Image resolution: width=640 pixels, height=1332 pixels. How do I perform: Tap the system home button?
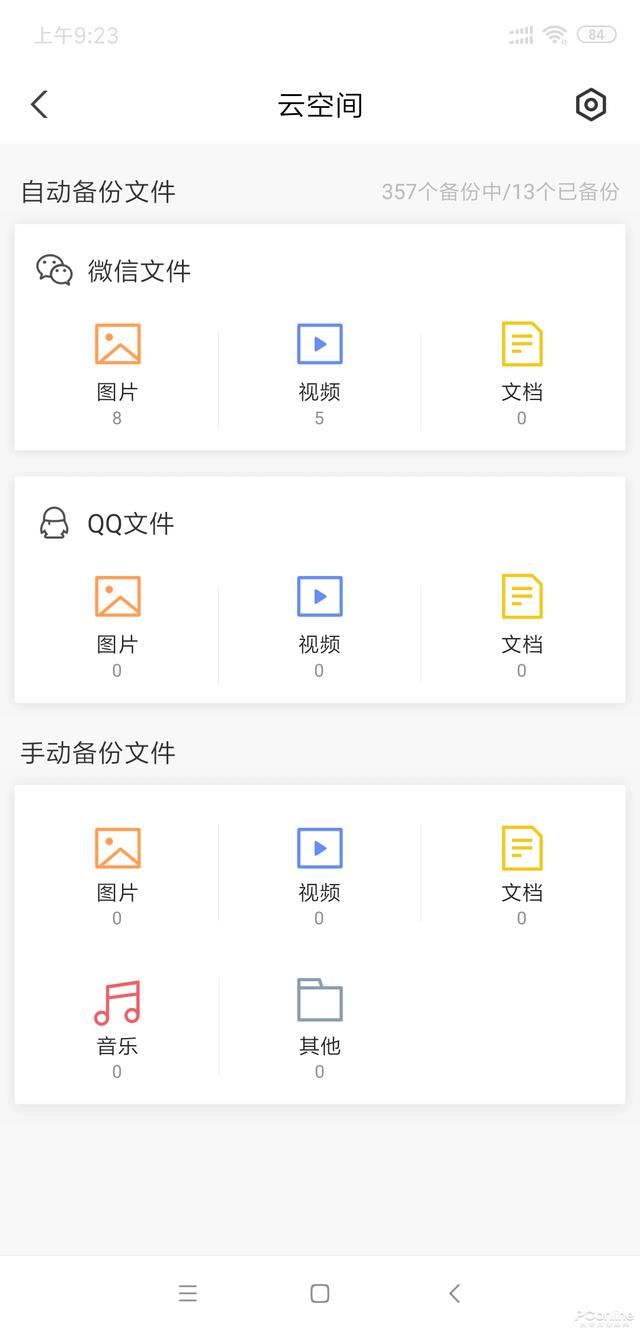point(320,1293)
